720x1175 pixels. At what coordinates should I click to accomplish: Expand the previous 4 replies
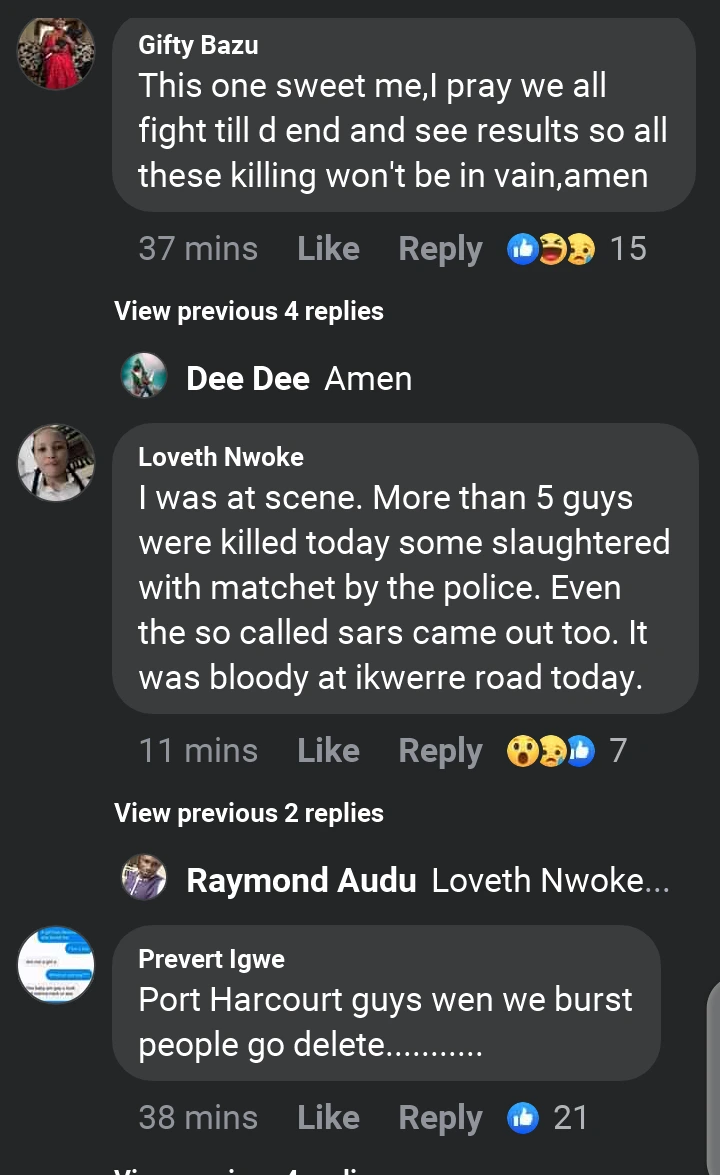click(249, 311)
